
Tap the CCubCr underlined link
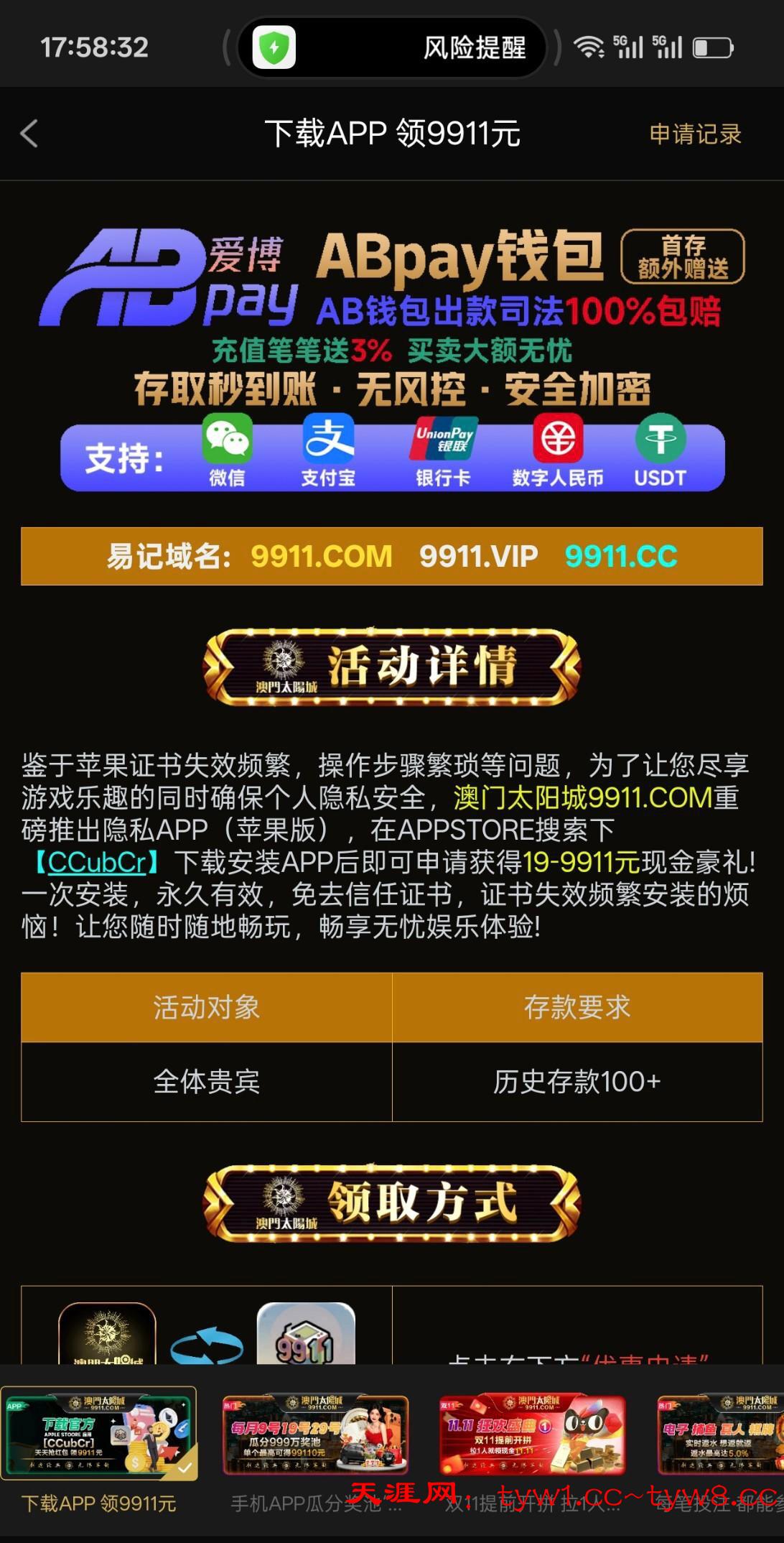97,862
